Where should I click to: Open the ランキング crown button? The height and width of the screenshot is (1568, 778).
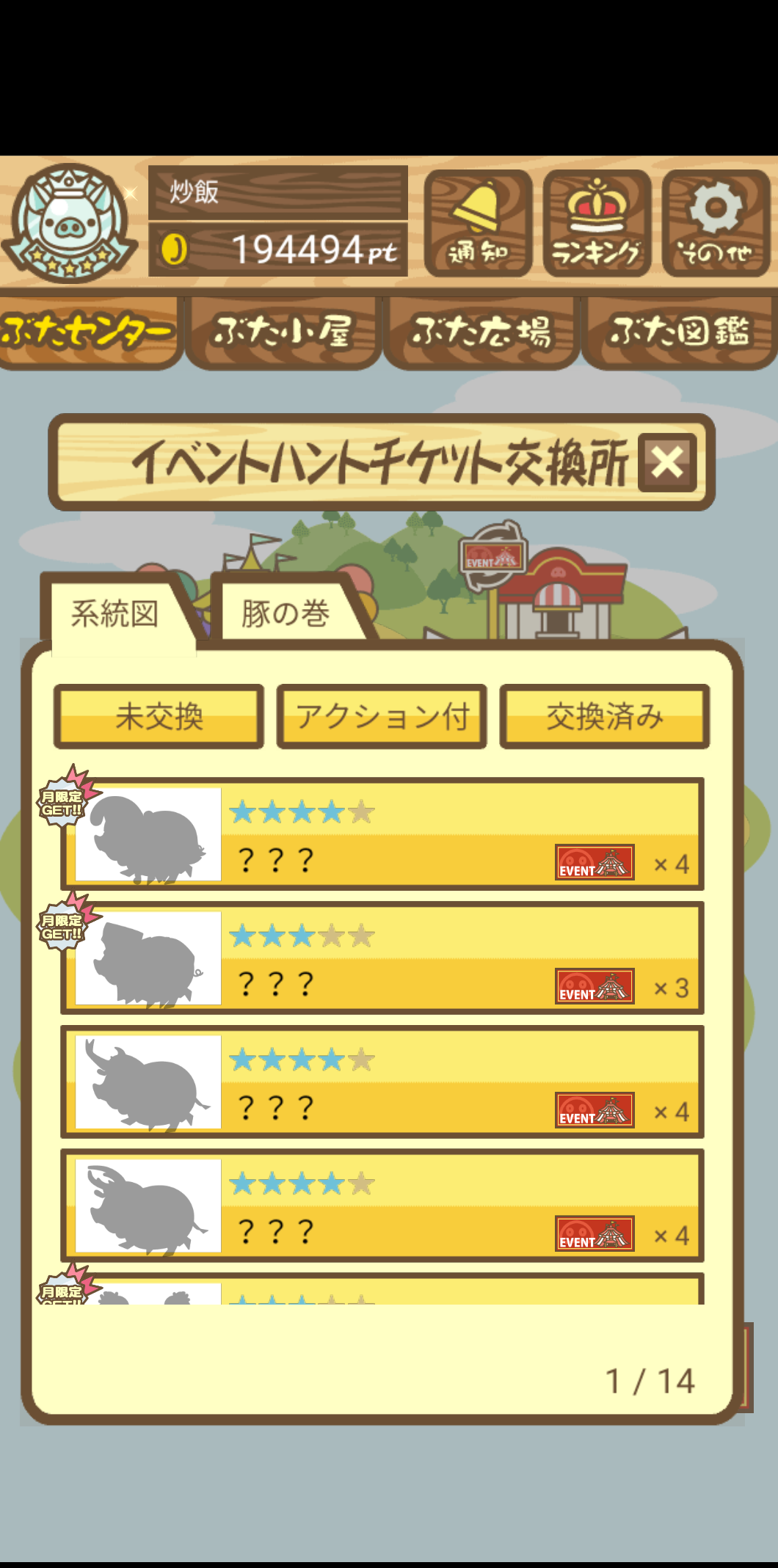click(597, 223)
